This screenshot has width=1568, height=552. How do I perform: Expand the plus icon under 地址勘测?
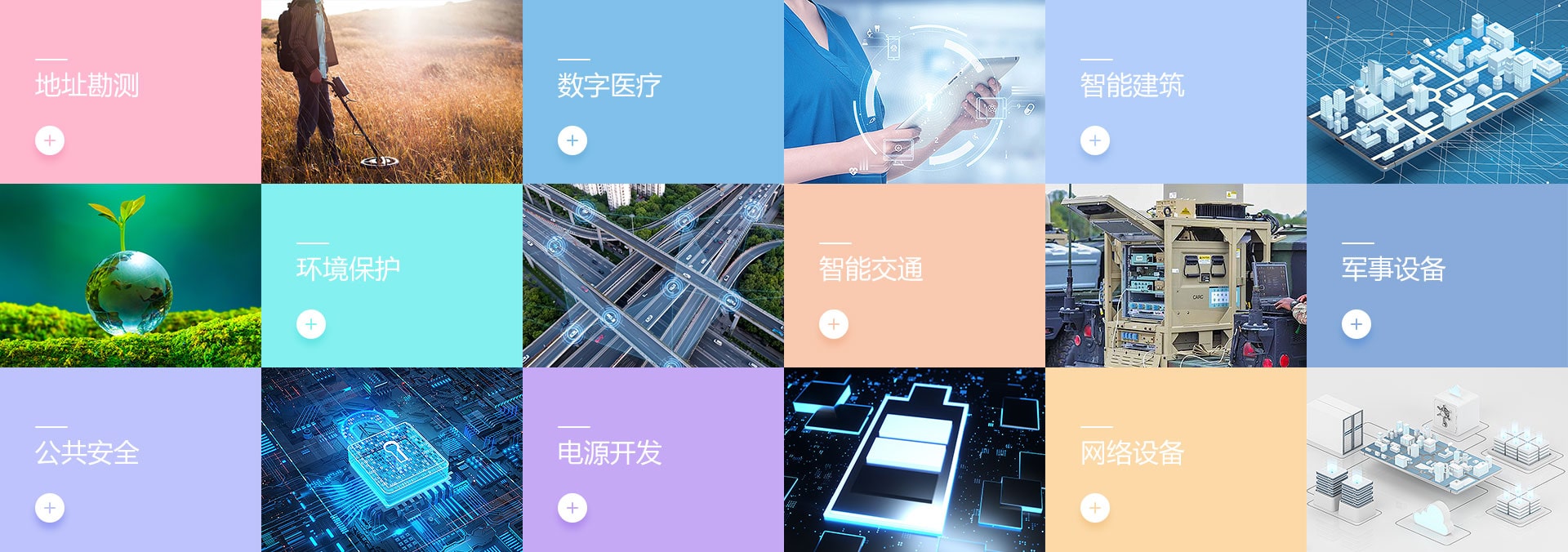(50, 140)
